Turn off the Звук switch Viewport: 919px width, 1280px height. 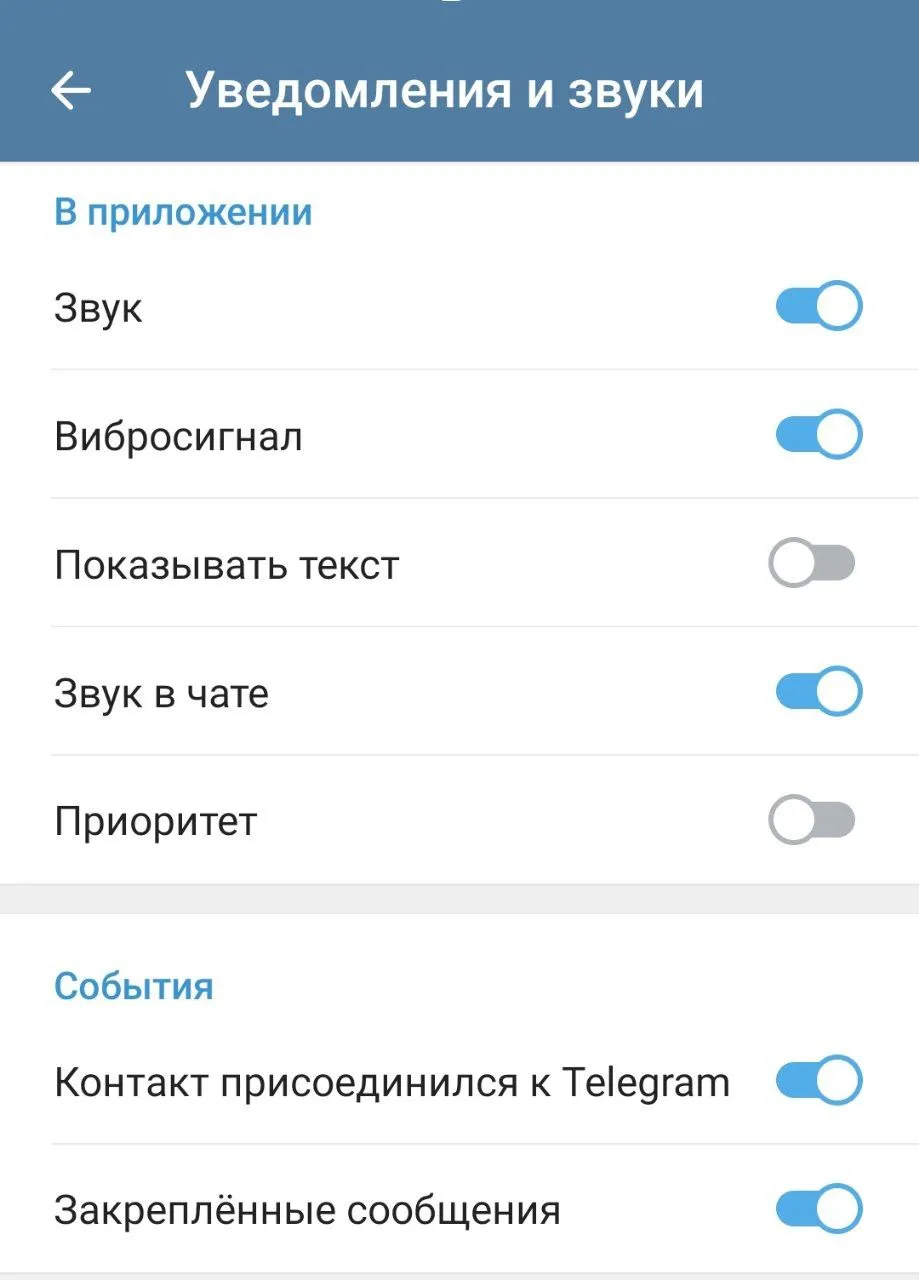point(818,307)
